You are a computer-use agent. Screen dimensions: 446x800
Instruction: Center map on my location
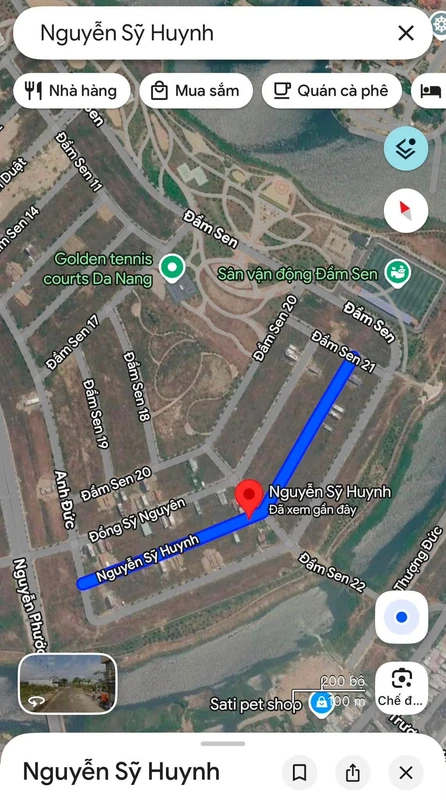tap(402, 617)
